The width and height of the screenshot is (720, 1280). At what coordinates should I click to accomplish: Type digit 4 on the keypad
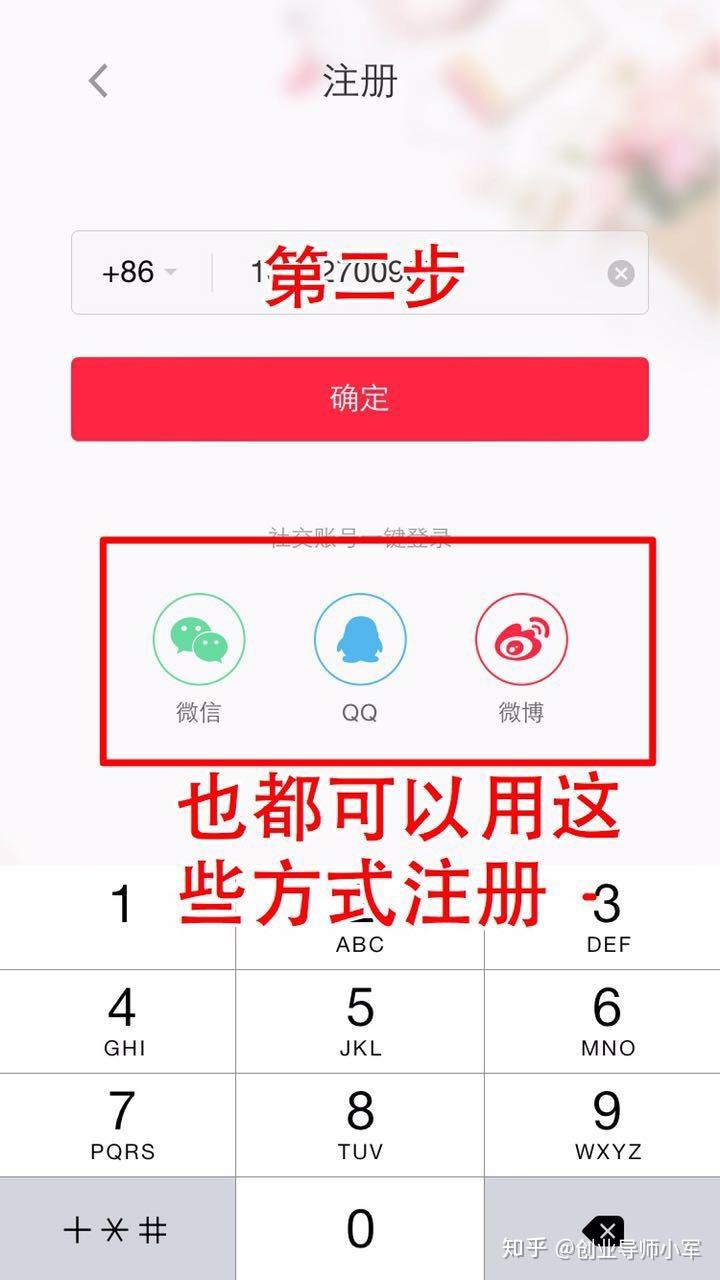120,1020
